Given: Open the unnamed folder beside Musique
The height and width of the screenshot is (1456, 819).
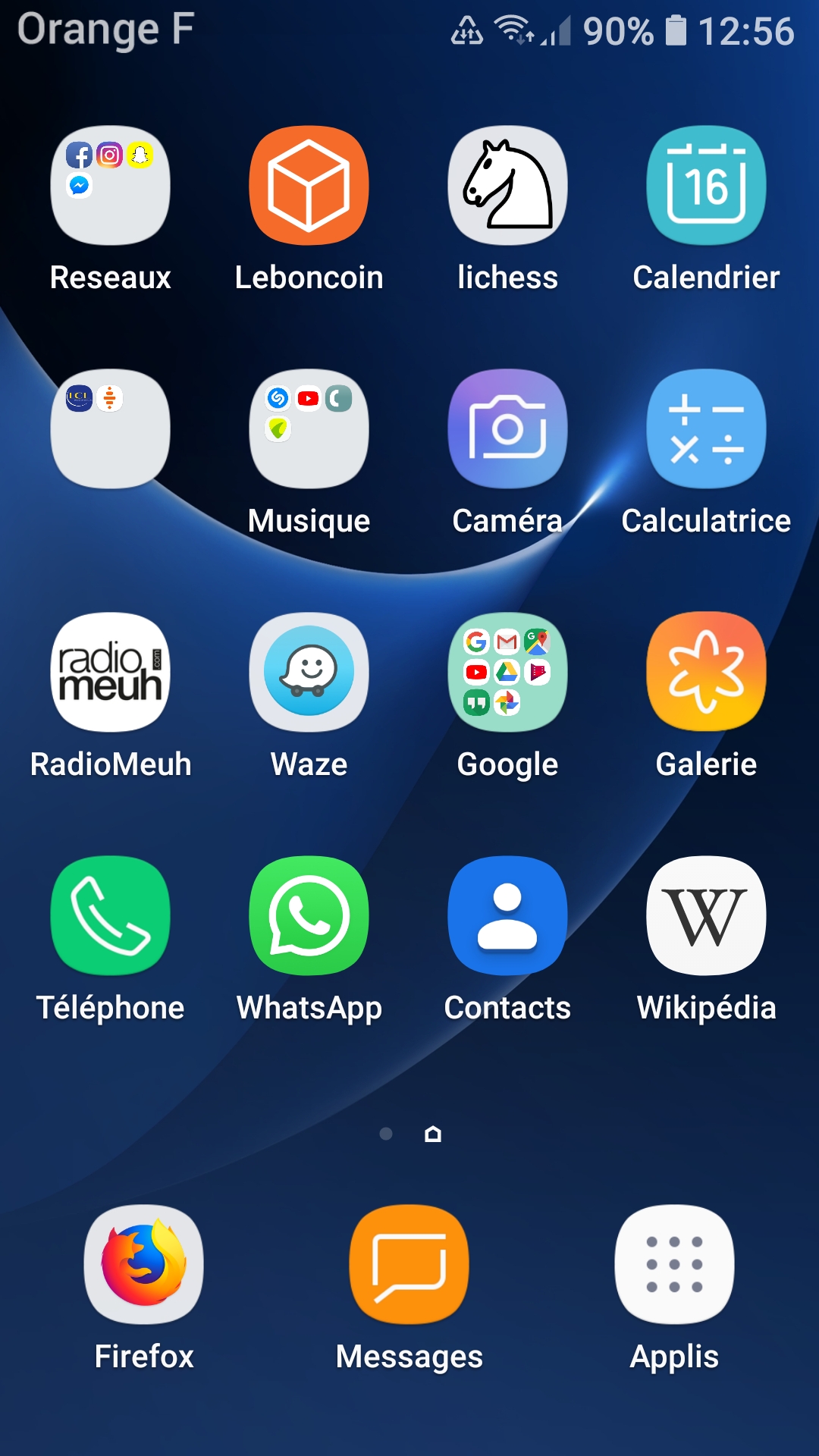Looking at the screenshot, I should 111,428.
